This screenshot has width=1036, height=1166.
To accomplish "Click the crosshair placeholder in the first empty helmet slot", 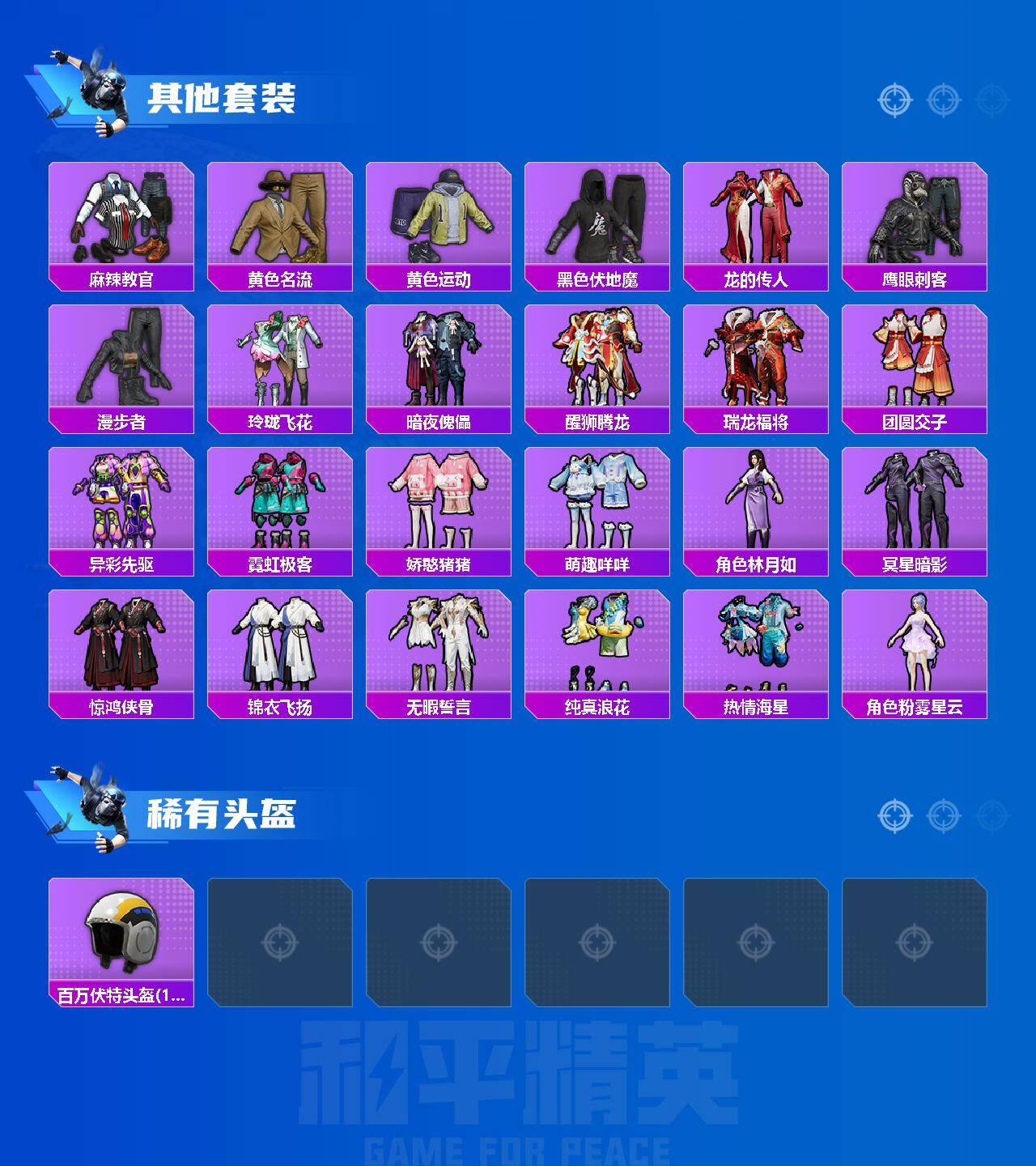I will pyautogui.click(x=281, y=941).
